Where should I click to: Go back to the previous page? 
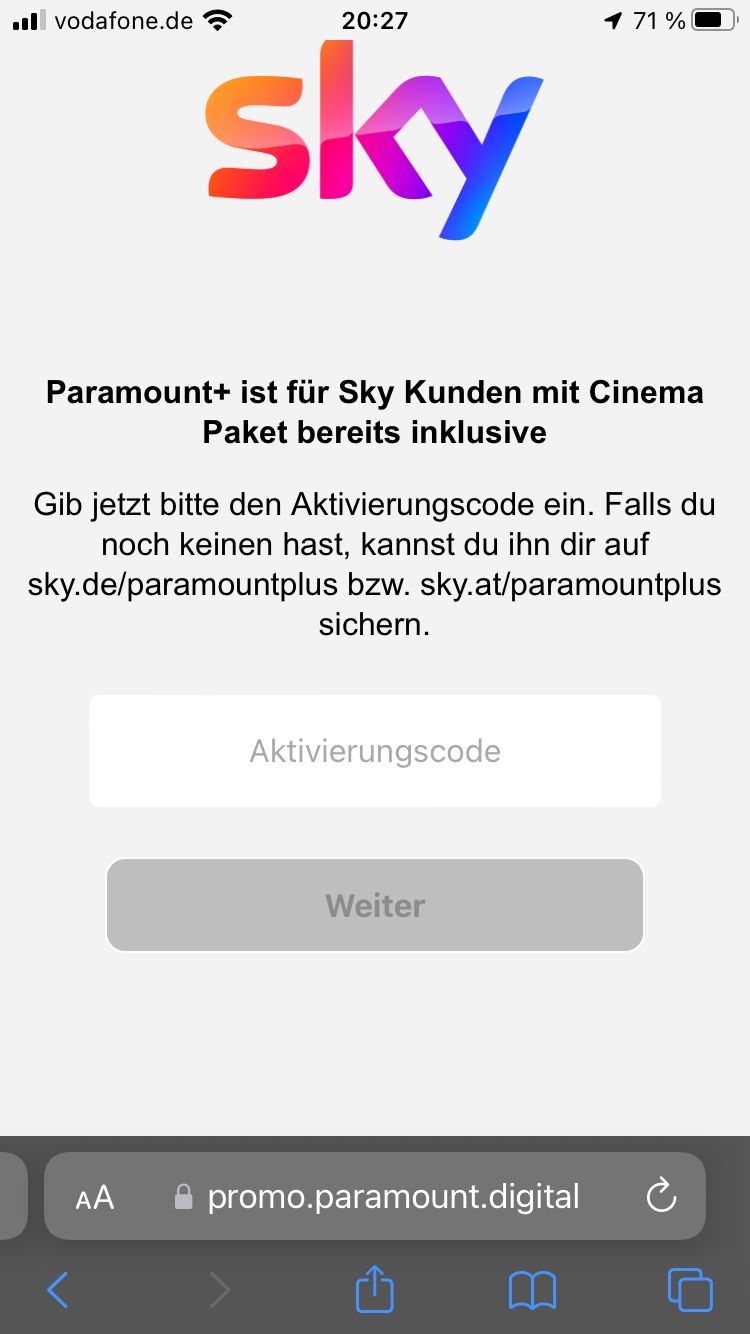[x=58, y=1290]
